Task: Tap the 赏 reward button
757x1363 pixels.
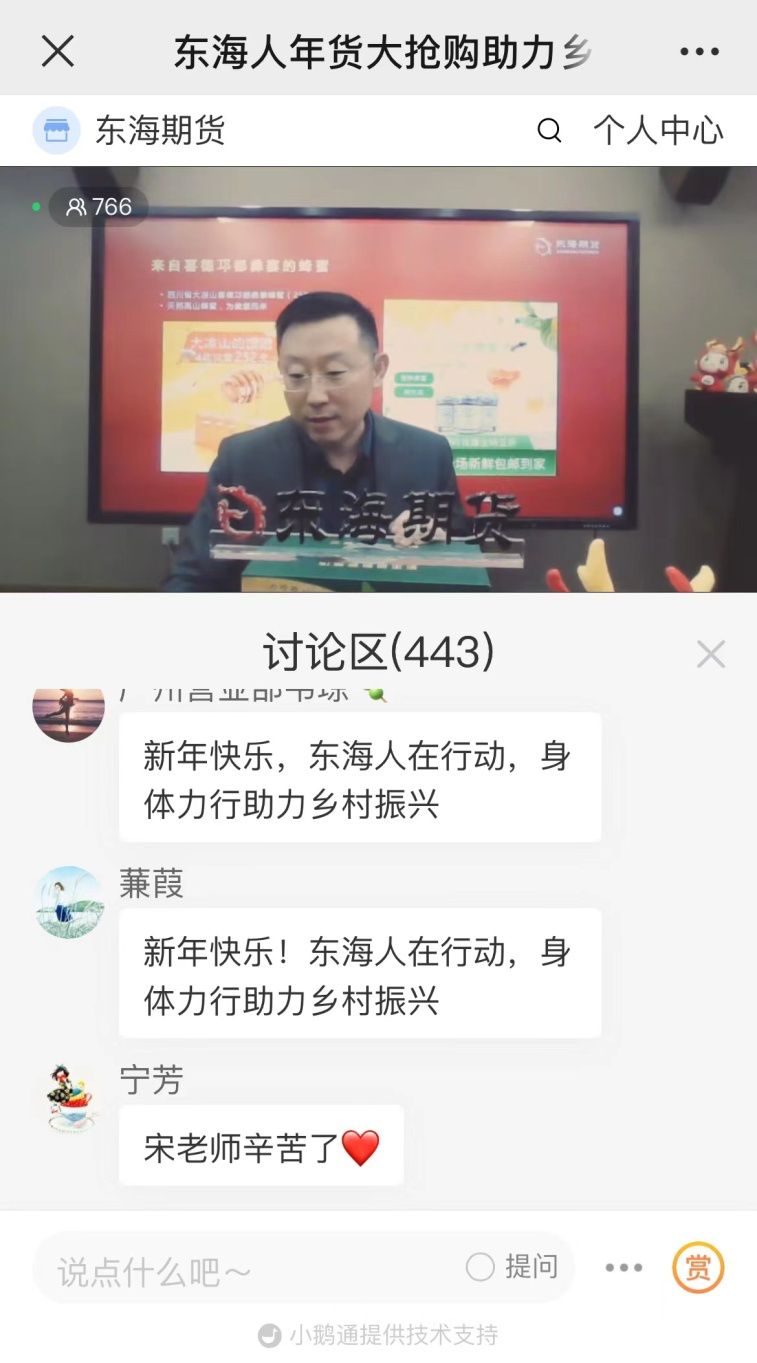Action: pos(698,1268)
